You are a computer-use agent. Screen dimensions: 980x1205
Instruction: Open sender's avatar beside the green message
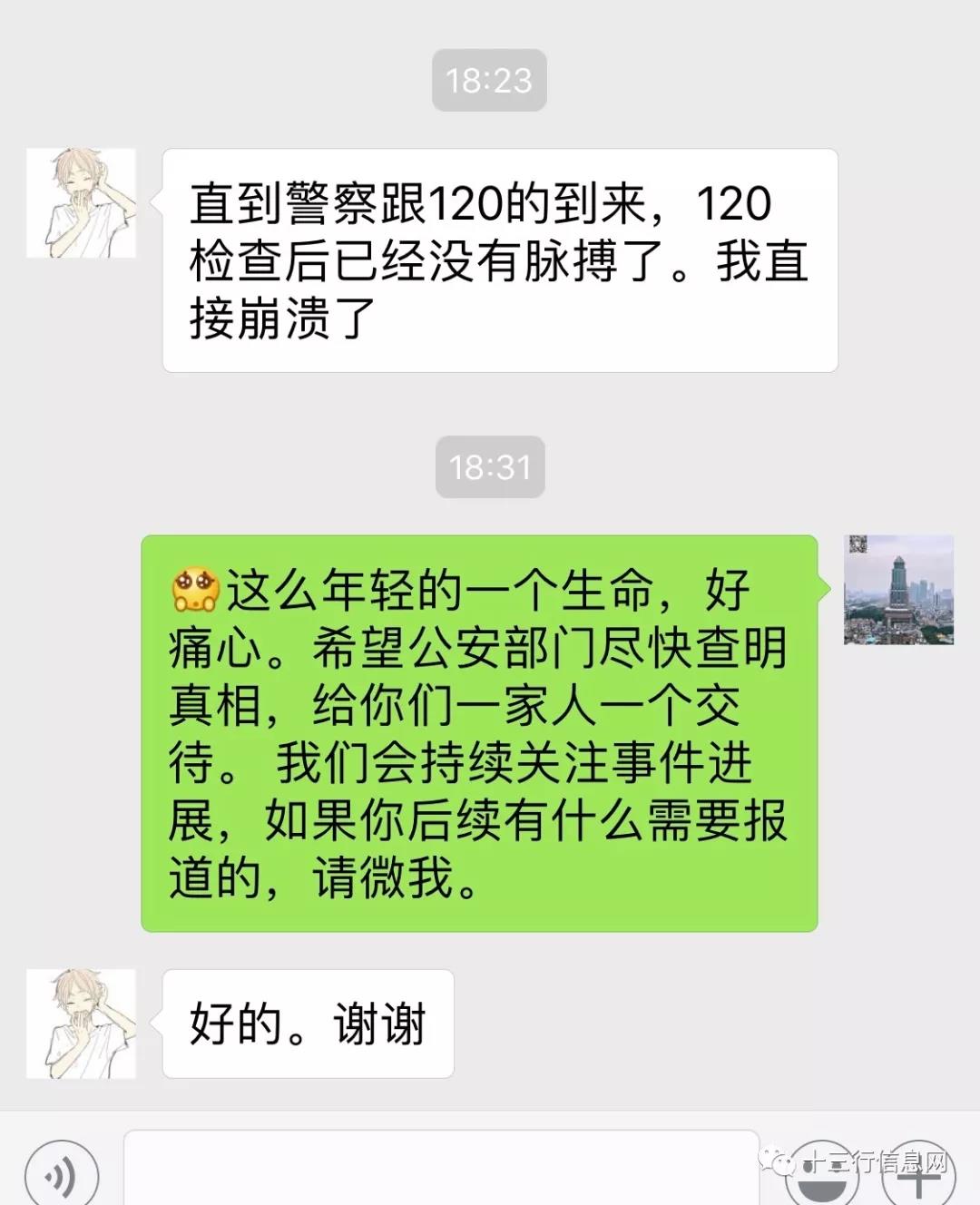pos(898,590)
